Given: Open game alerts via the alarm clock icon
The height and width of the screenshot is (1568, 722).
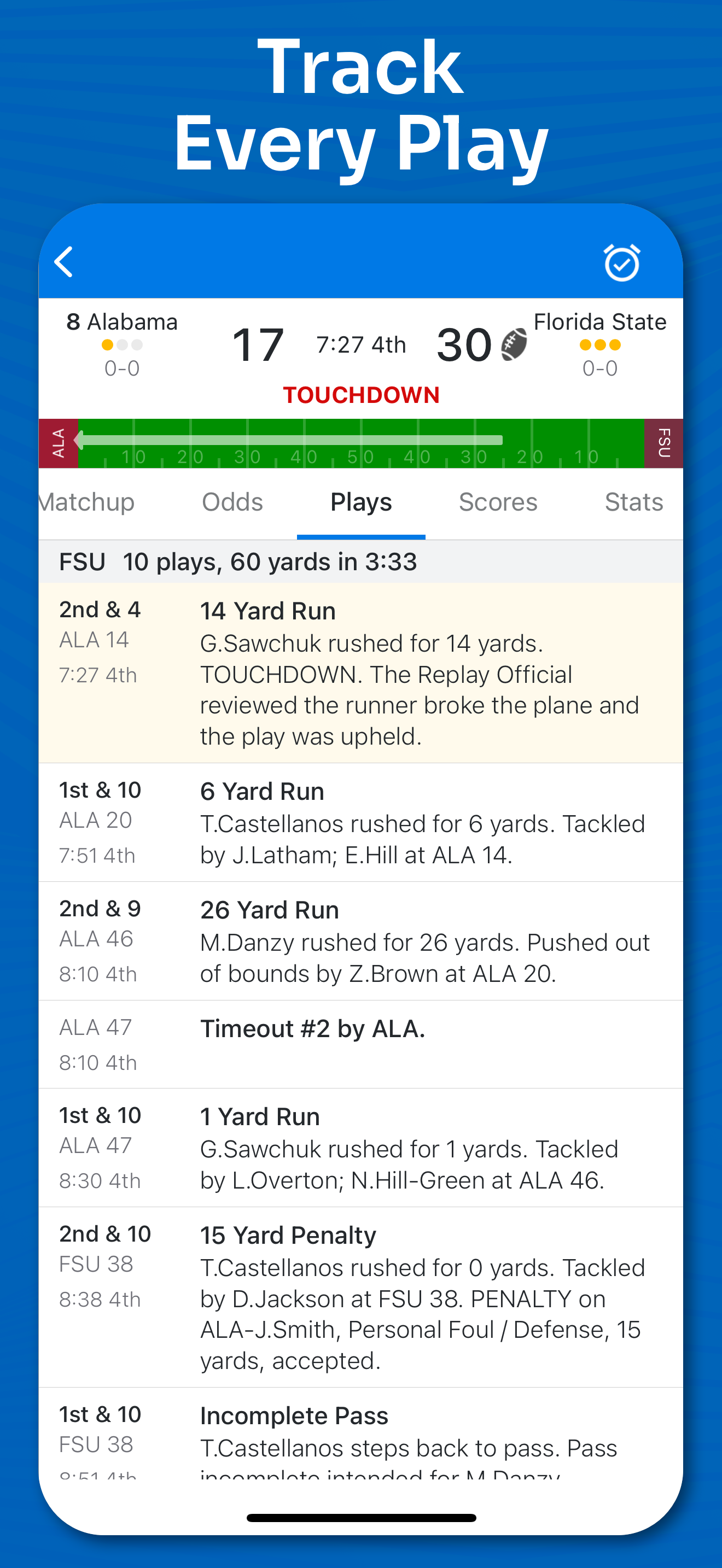Looking at the screenshot, I should click(x=621, y=262).
